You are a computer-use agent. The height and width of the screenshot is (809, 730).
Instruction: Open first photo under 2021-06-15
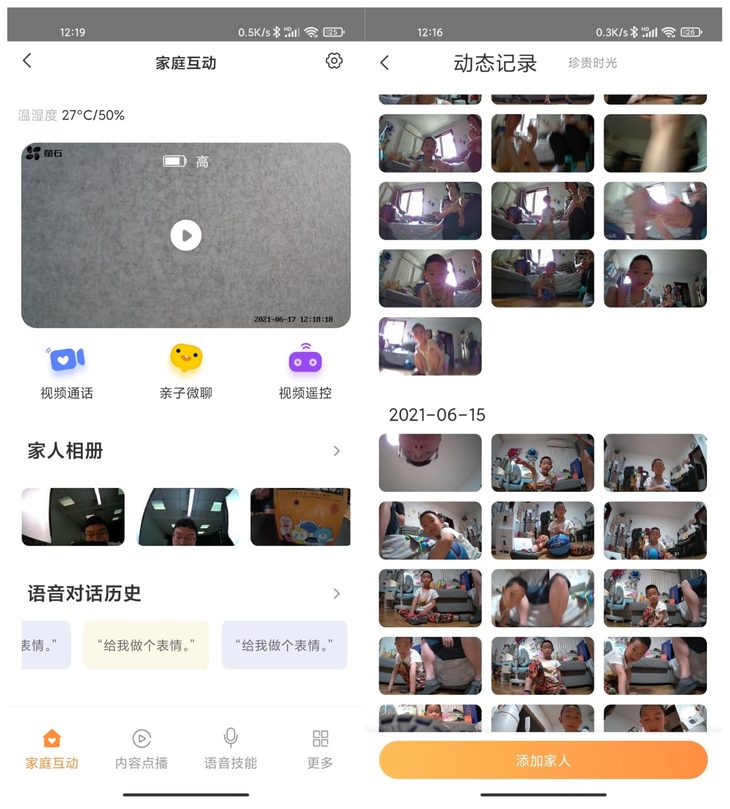[430, 463]
